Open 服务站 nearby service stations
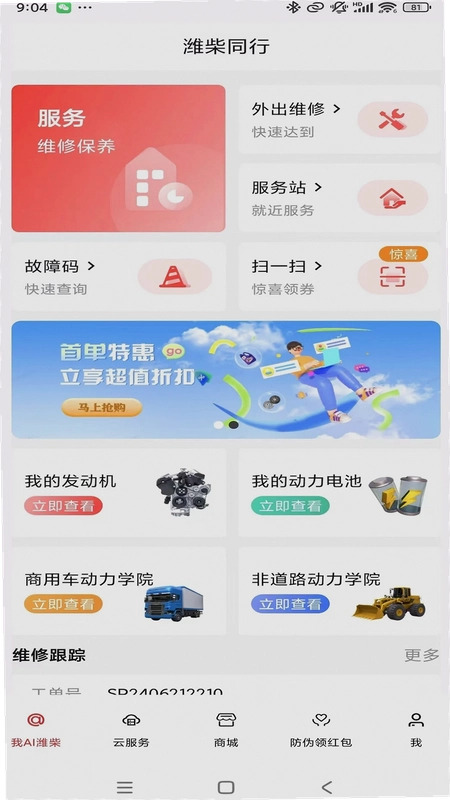The image size is (450, 800). pos(339,198)
